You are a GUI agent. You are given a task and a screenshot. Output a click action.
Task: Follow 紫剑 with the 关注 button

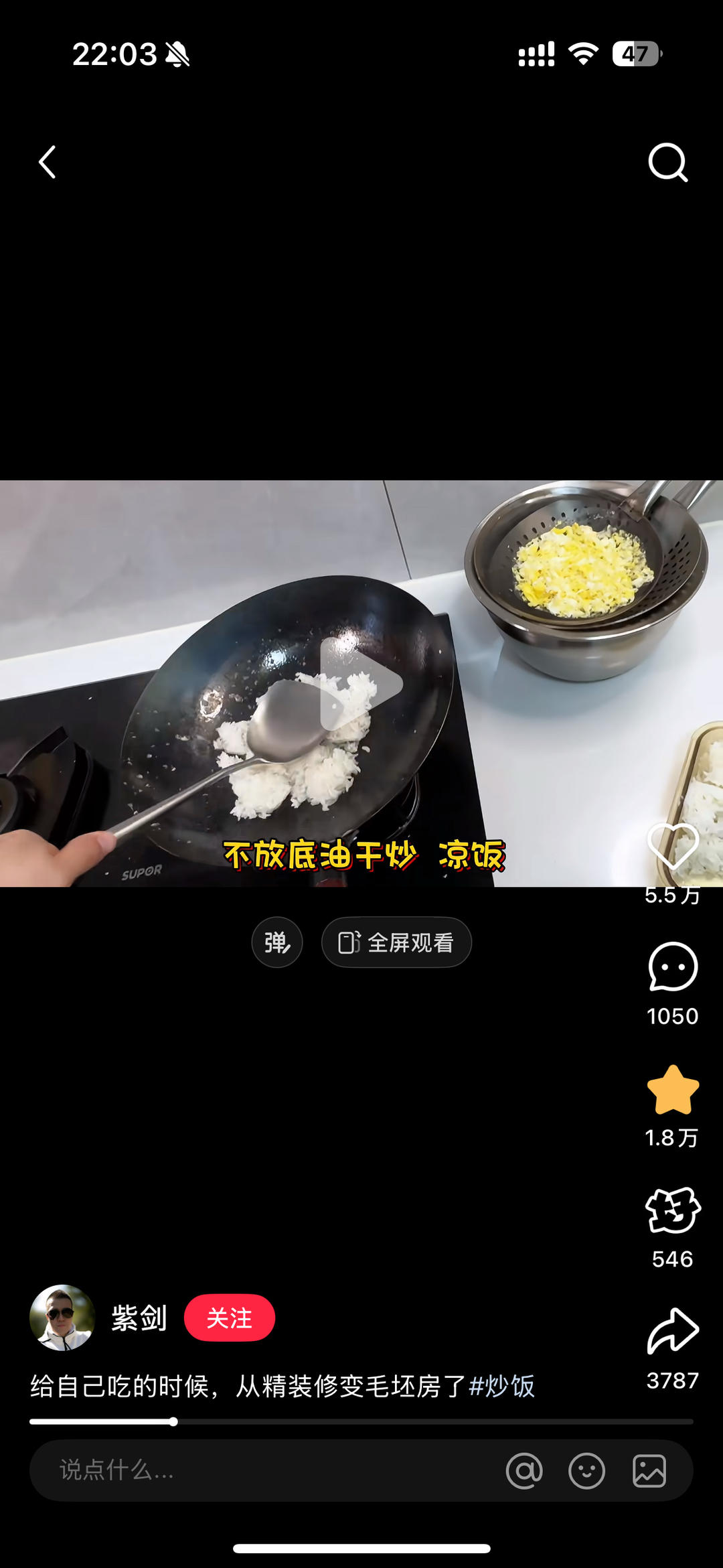229,1317
